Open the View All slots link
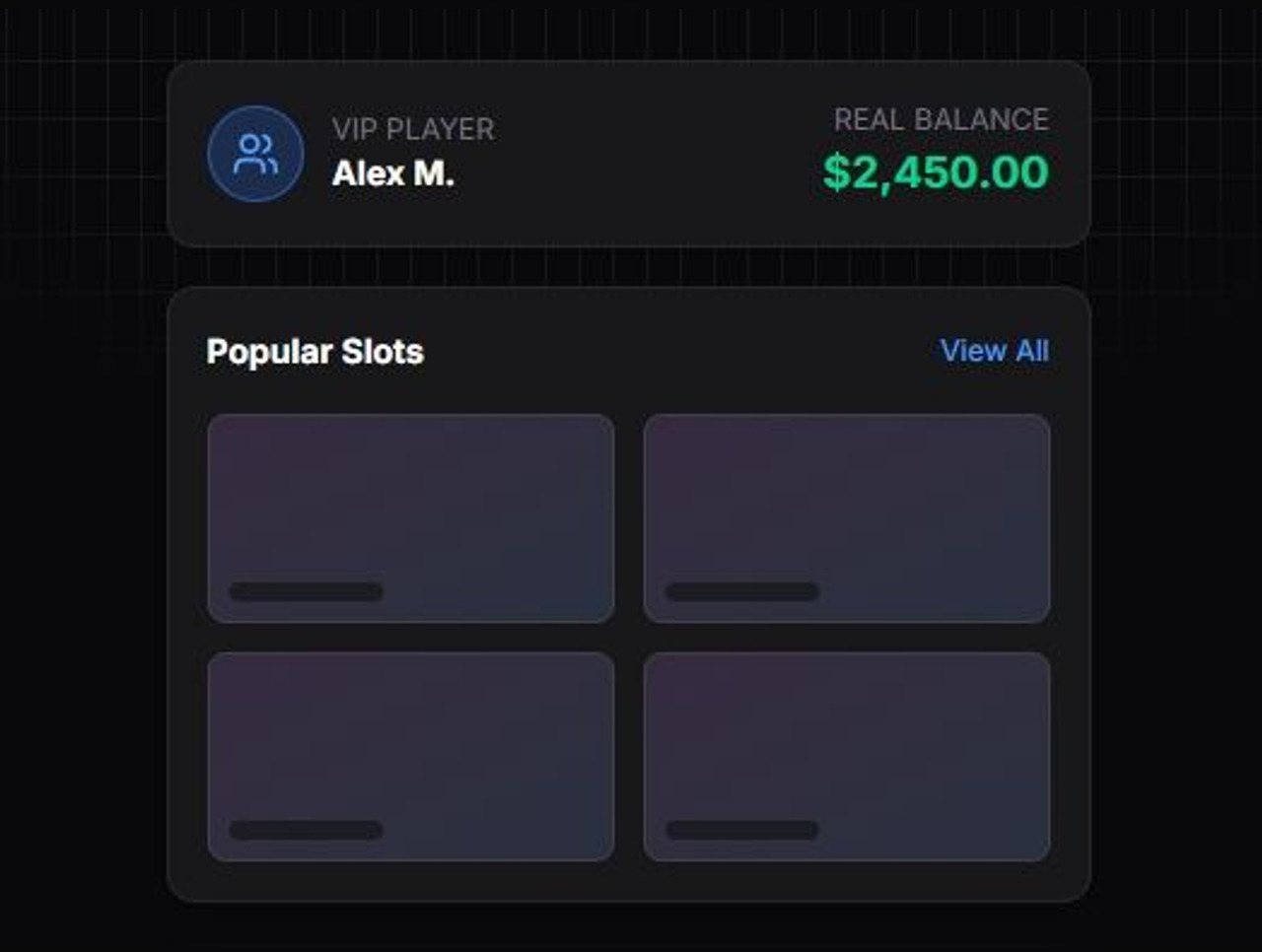Image resolution: width=1262 pixels, height=952 pixels. click(994, 351)
